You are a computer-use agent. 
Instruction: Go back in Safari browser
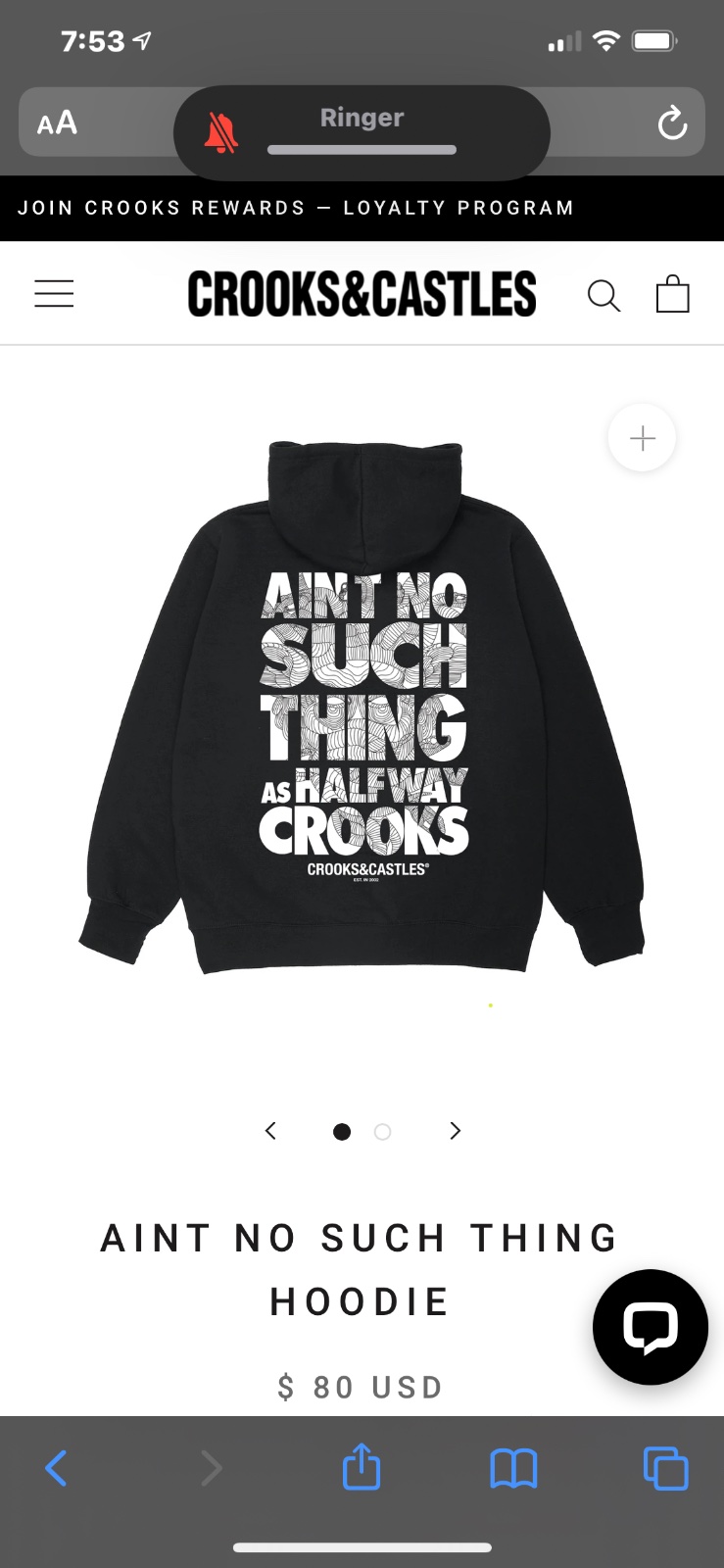pyautogui.click(x=56, y=1468)
